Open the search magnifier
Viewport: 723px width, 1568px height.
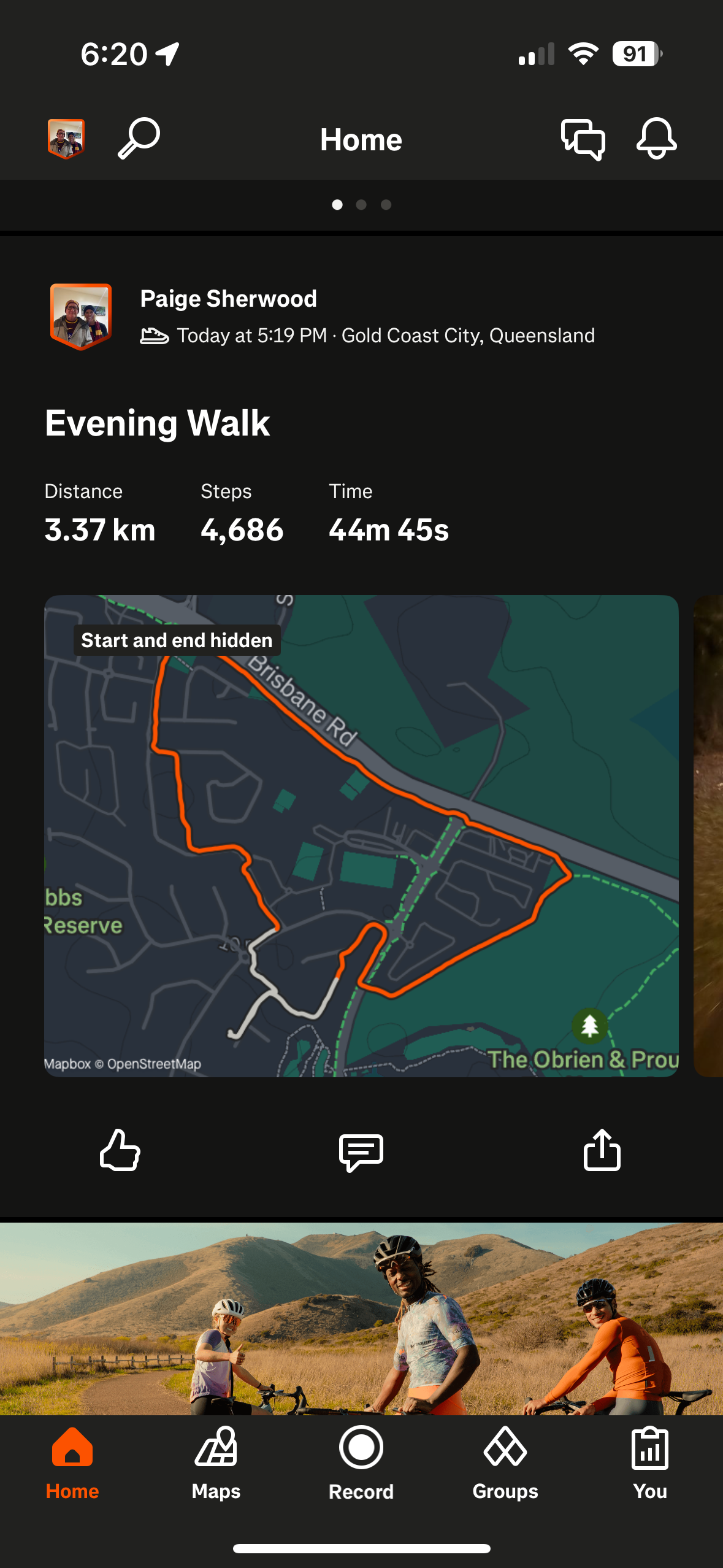coord(139,139)
